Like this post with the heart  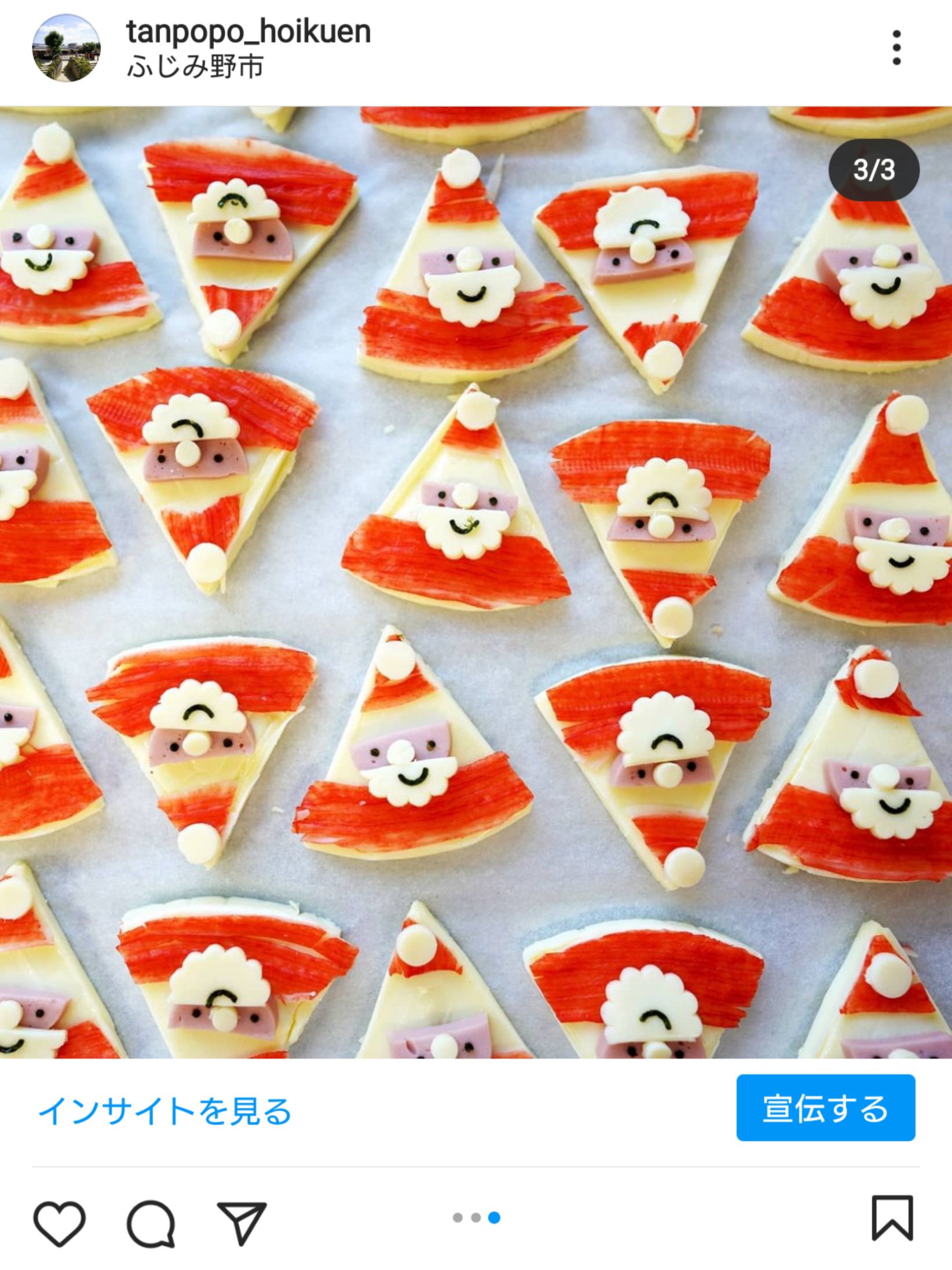60,1223
